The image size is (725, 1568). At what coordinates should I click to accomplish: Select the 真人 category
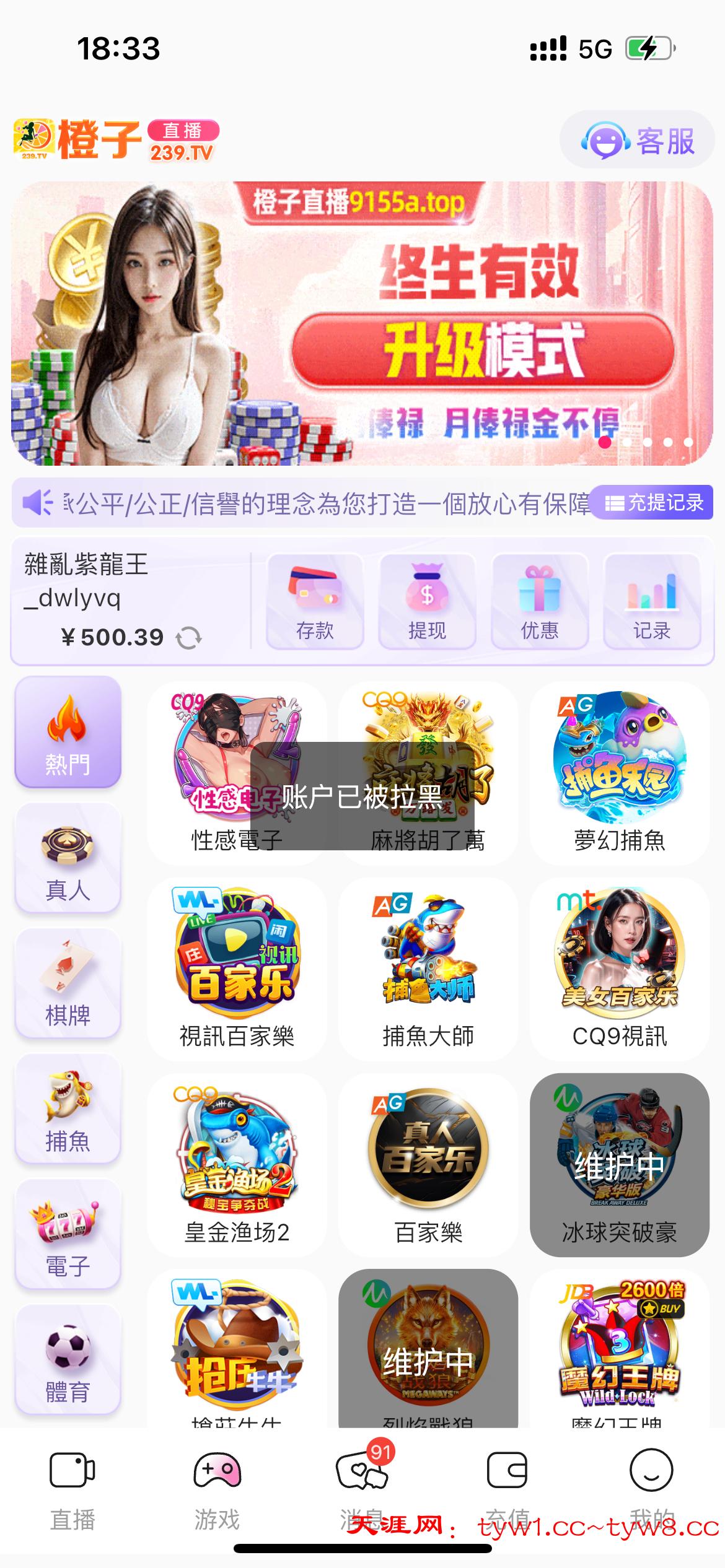(68, 859)
